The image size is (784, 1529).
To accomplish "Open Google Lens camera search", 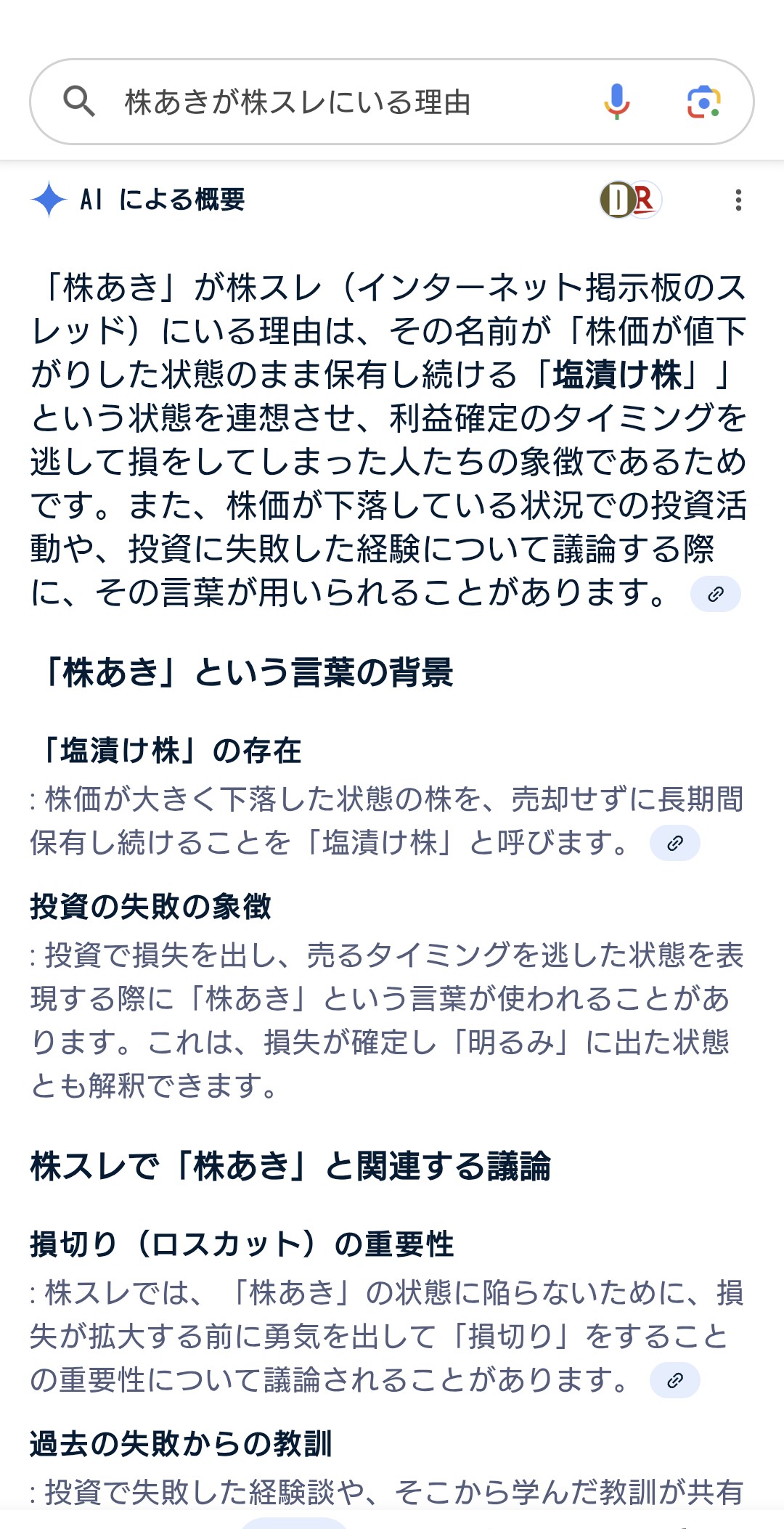I will (x=703, y=102).
